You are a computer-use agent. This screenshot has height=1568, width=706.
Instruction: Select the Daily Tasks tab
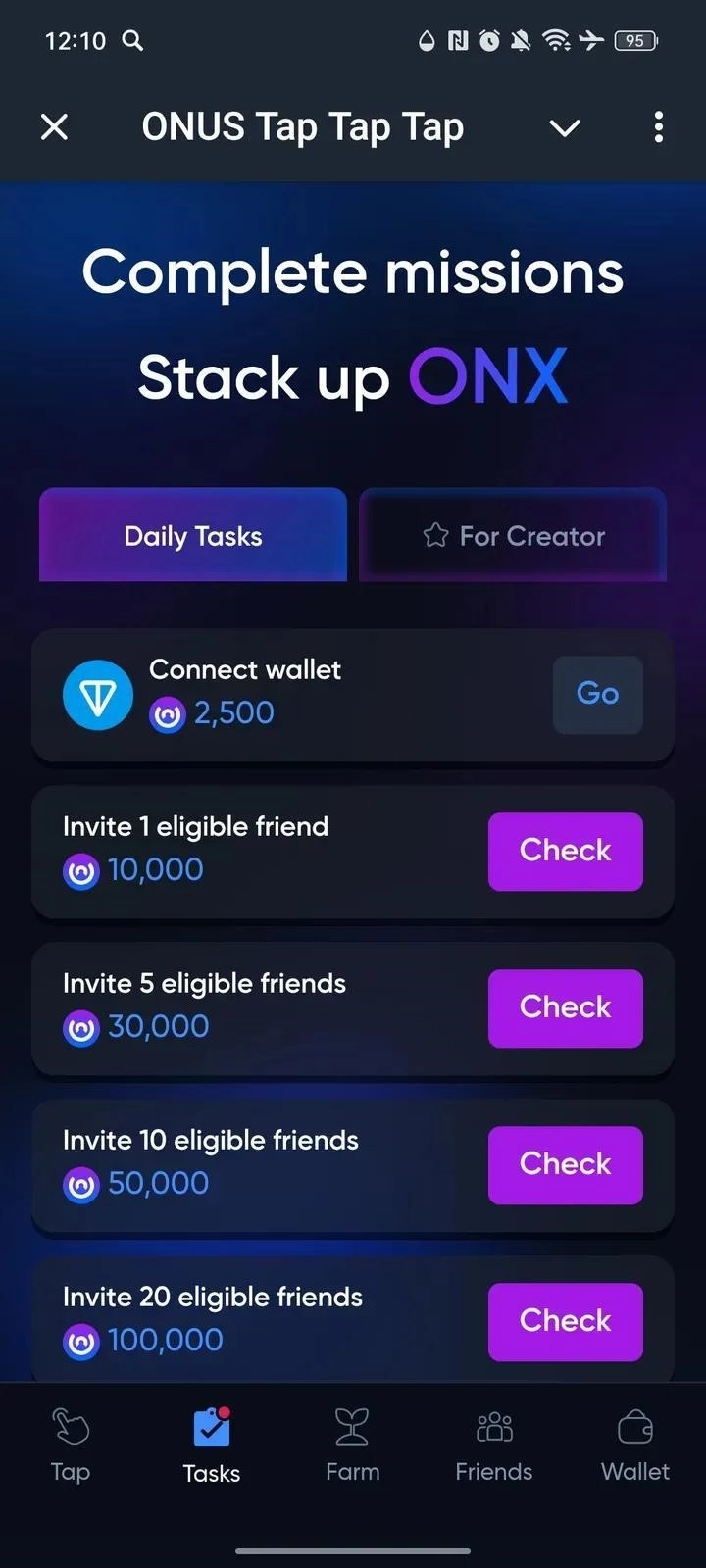pos(193,535)
